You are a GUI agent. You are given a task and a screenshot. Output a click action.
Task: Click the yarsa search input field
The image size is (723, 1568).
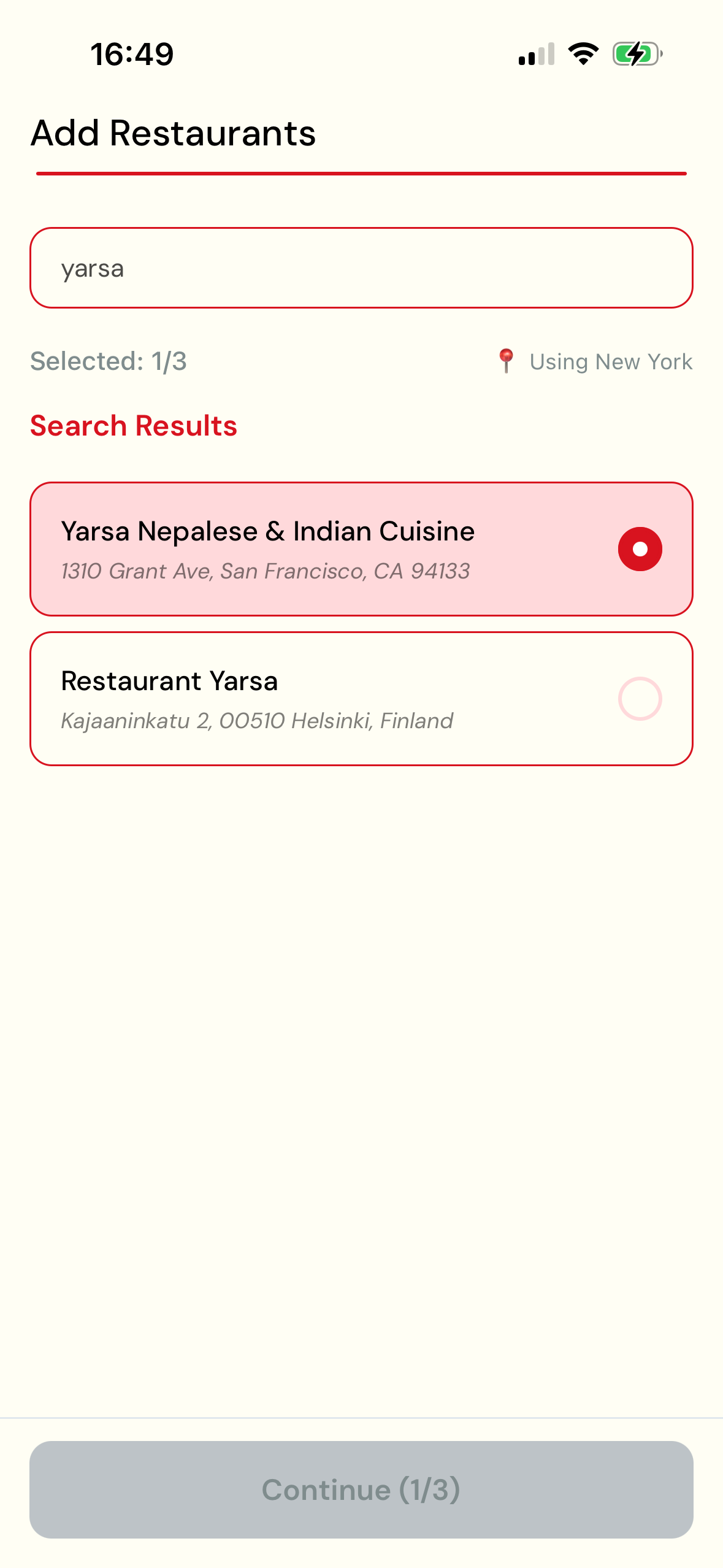[361, 267]
